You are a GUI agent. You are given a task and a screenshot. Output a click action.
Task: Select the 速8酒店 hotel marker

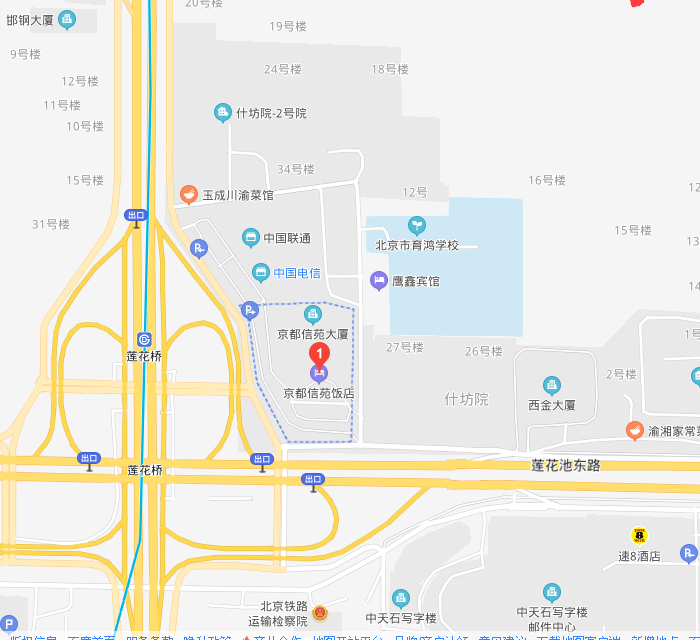tap(638, 536)
